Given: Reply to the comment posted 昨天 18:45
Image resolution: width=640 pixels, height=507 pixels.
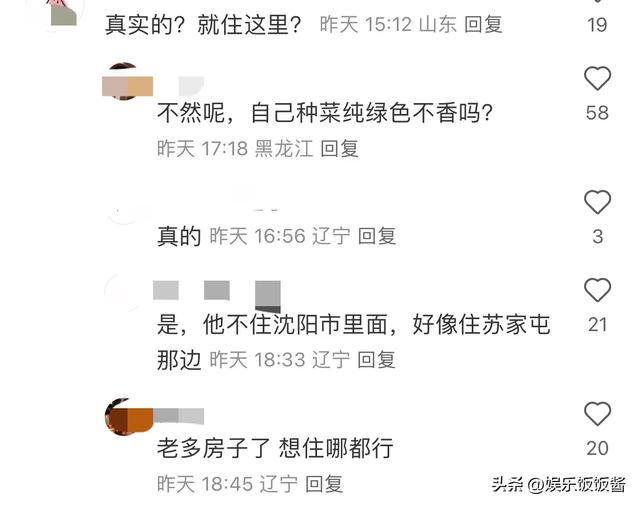Looking at the screenshot, I should [324, 483].
